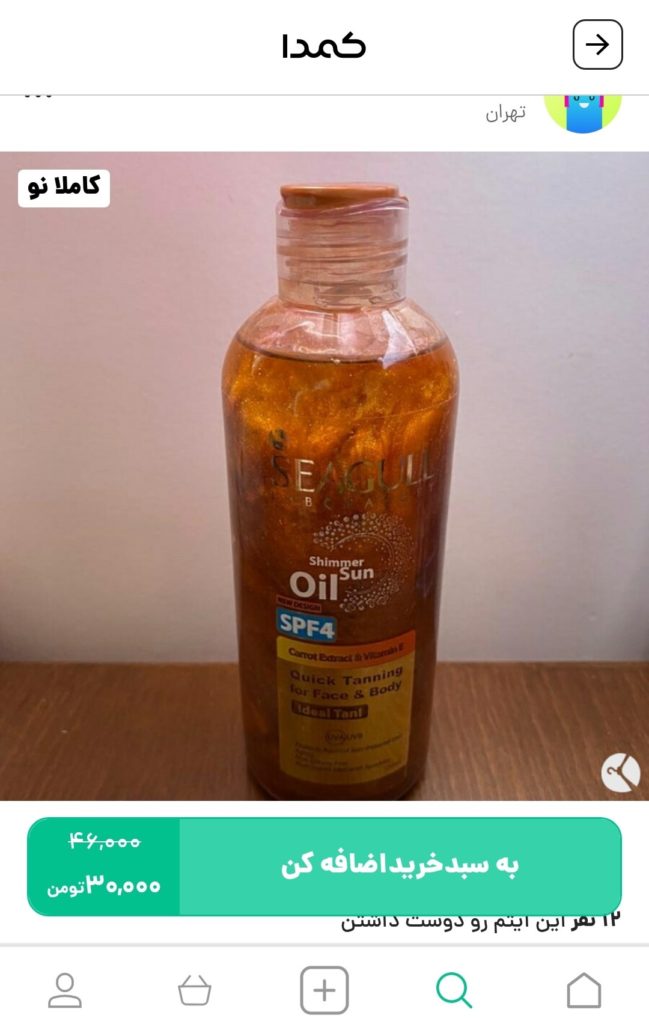Switch to the search tab
The image size is (649, 1024).
pos(454,990)
